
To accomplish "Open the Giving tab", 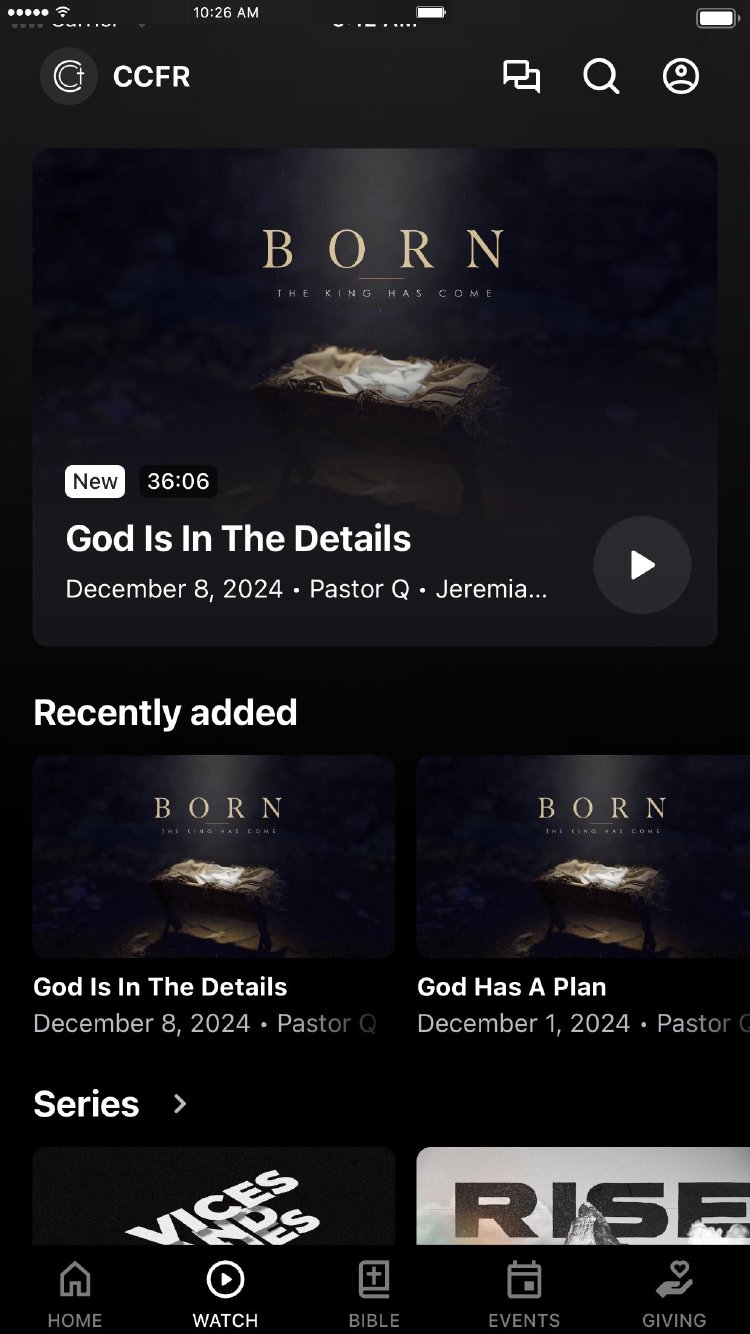I will pos(674,1294).
